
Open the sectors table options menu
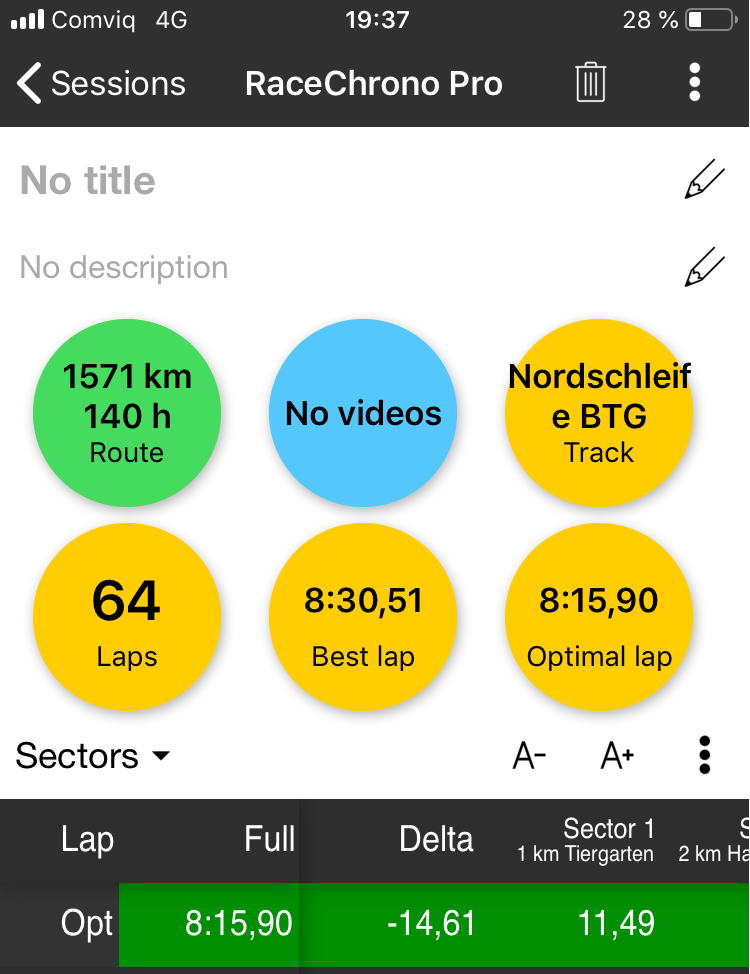coord(704,756)
